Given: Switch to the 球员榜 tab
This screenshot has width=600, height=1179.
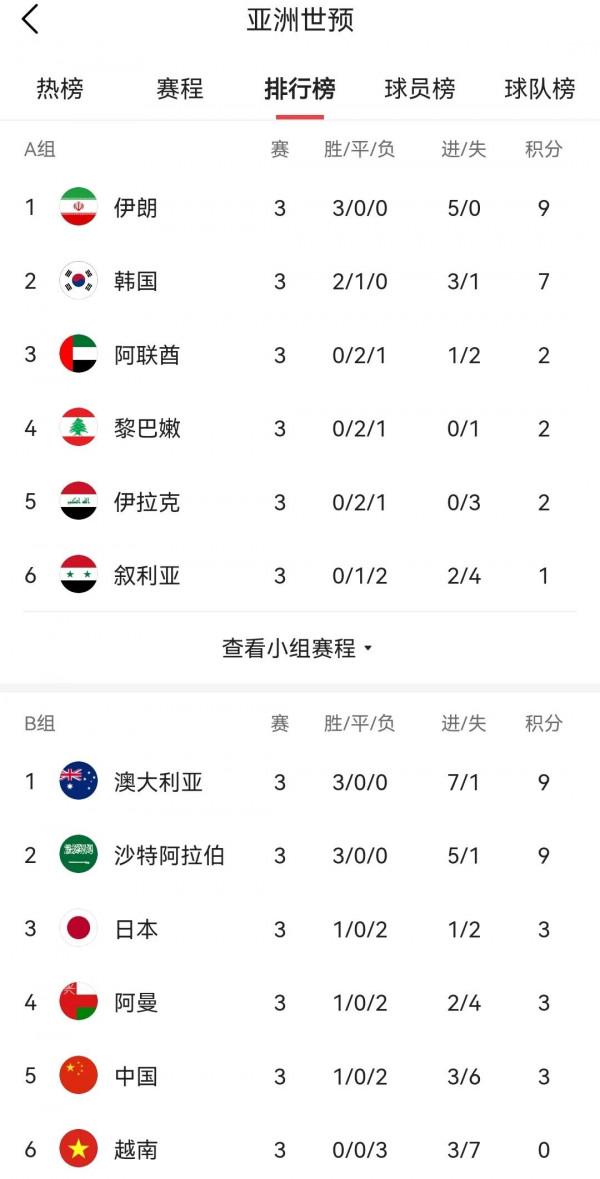Looking at the screenshot, I should click(x=420, y=89).
